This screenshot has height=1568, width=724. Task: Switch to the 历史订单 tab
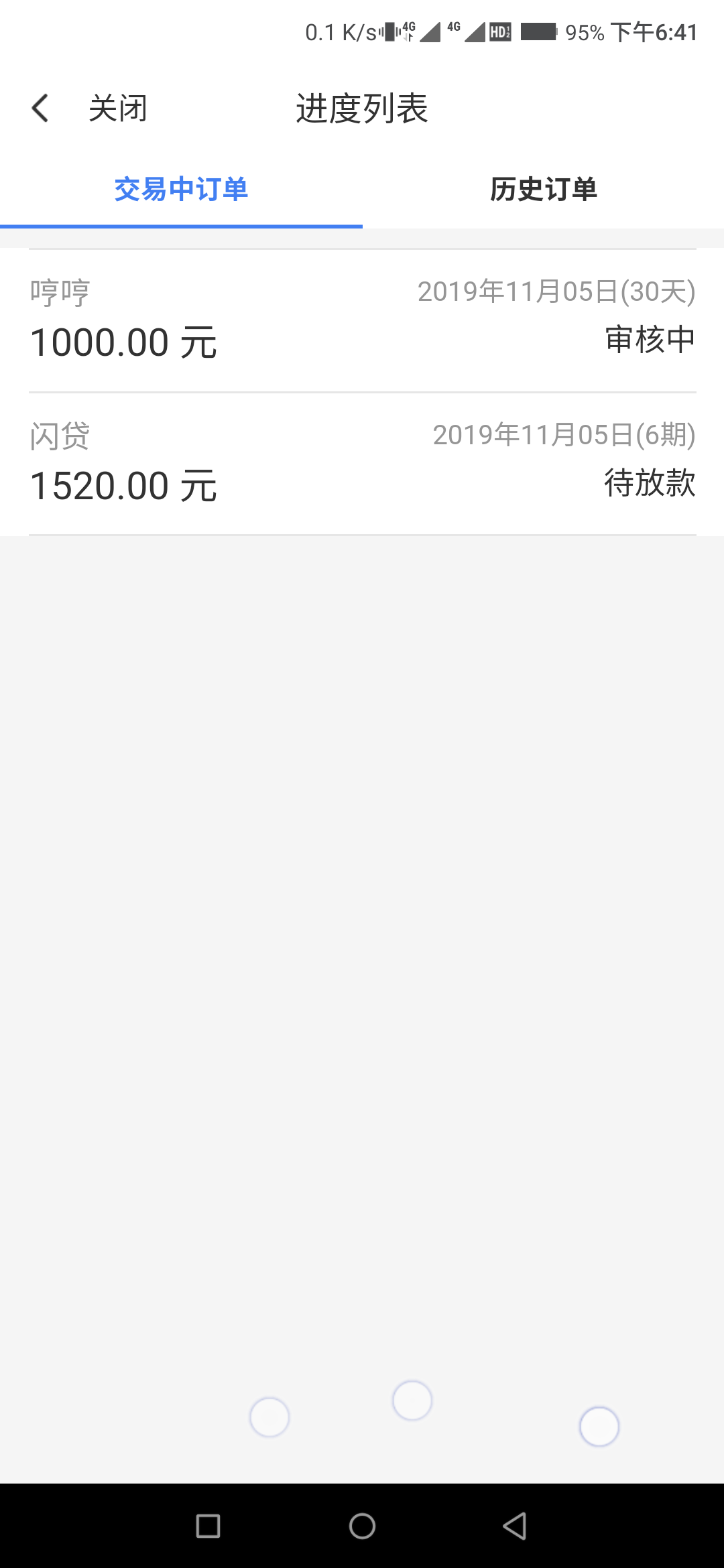(543, 190)
